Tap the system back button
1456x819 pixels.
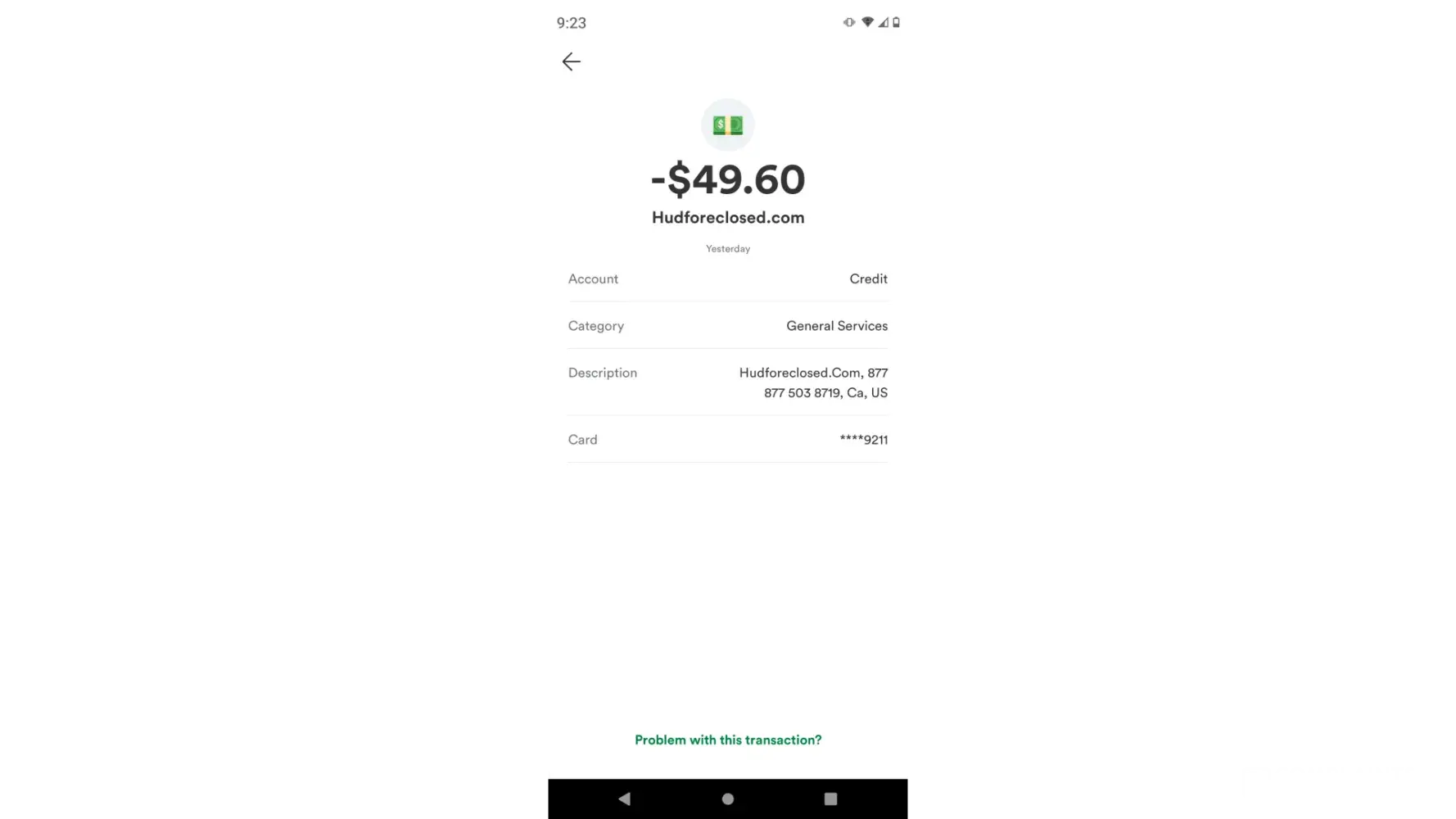point(625,799)
